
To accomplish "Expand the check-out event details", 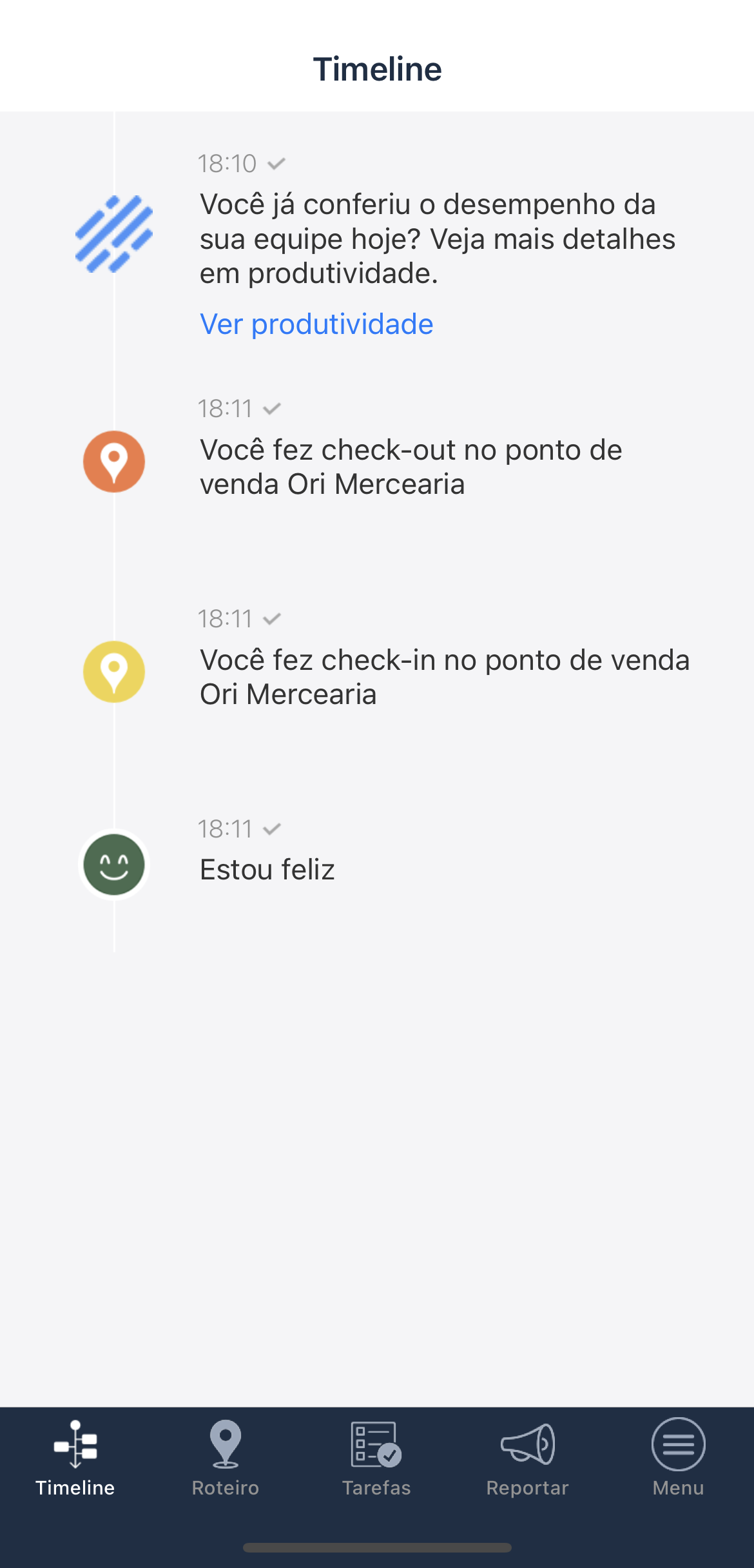I will (x=411, y=466).
